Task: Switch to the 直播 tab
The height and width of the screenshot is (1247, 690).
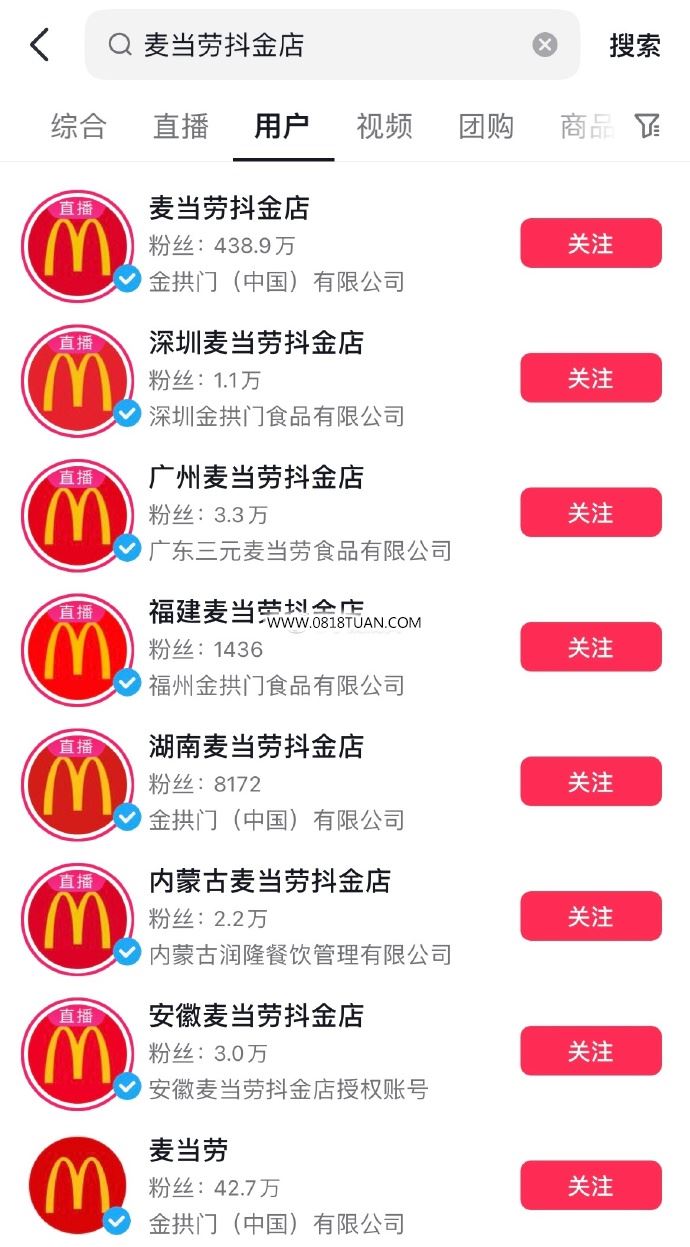Action: click(181, 126)
